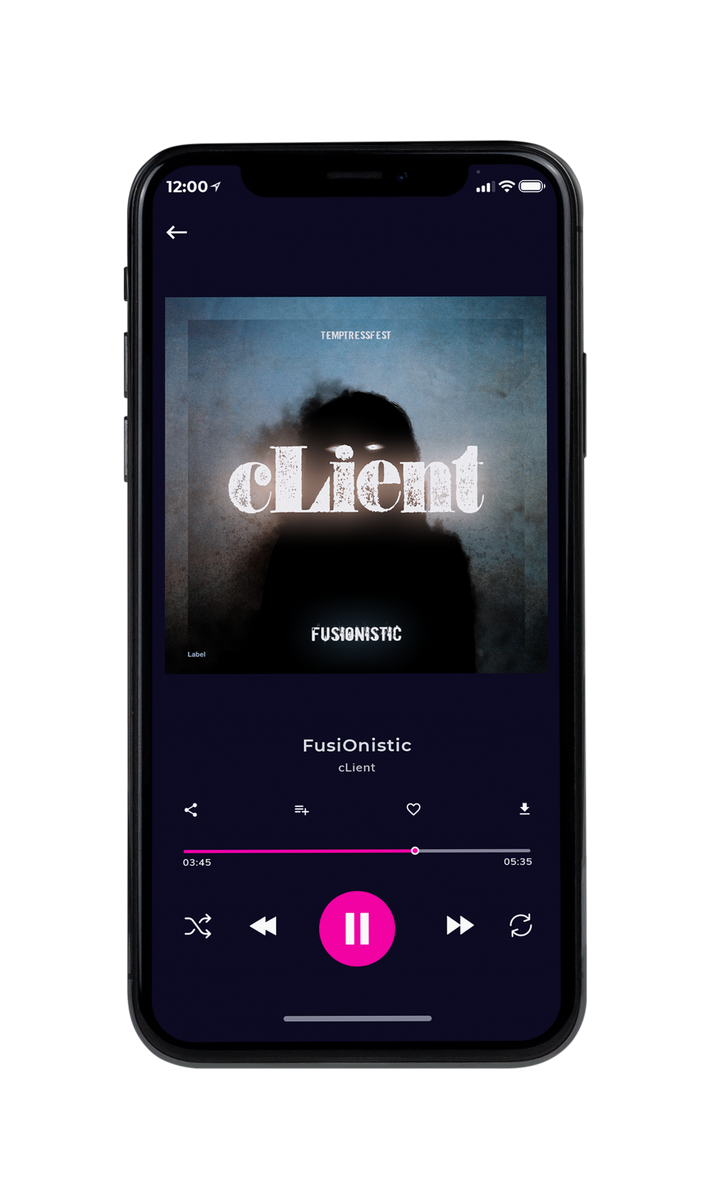Screen dimensions: 720x1200
Task: Pause the playing song
Action: (x=357, y=928)
